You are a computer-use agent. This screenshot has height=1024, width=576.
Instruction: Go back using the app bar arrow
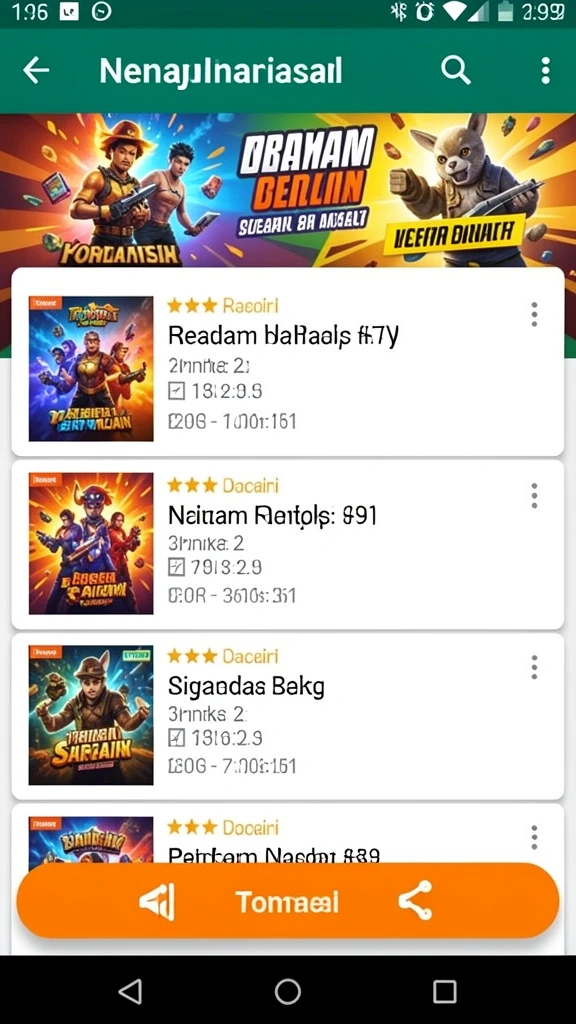[36, 71]
